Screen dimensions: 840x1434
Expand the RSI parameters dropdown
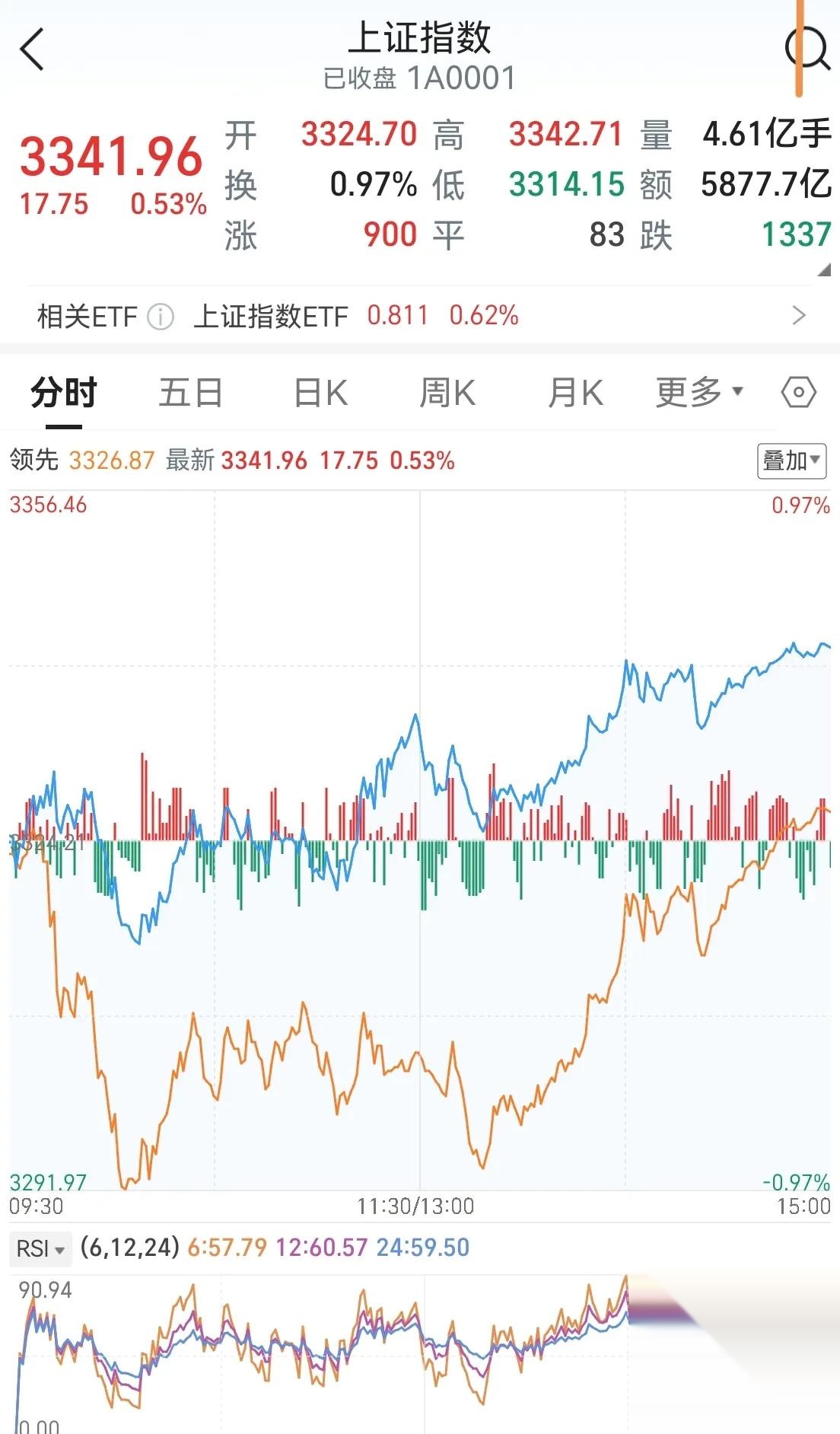coord(59,1248)
